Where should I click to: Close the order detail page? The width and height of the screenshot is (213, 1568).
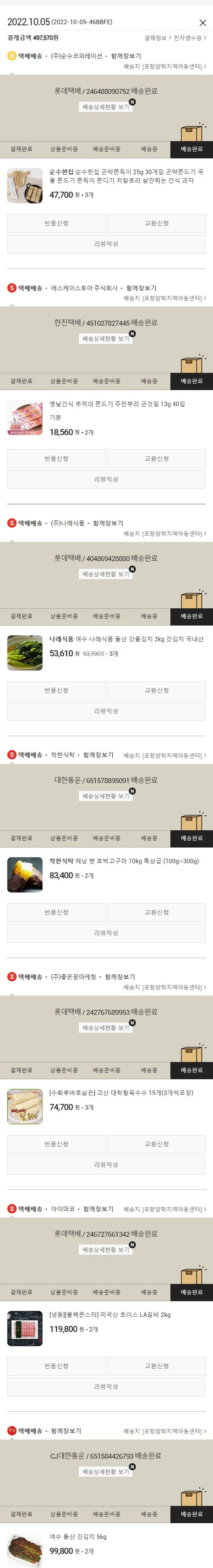tap(203, 22)
